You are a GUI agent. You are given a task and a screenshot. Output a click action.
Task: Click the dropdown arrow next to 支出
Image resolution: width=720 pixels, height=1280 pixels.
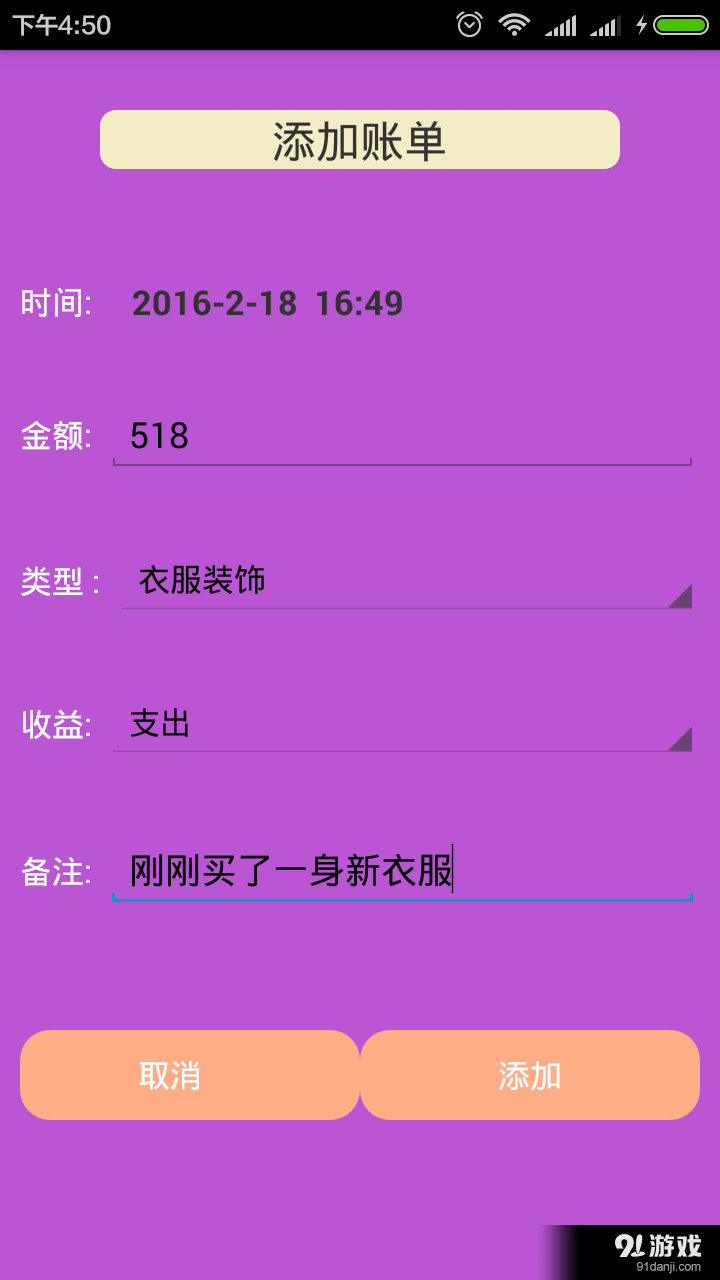[683, 738]
